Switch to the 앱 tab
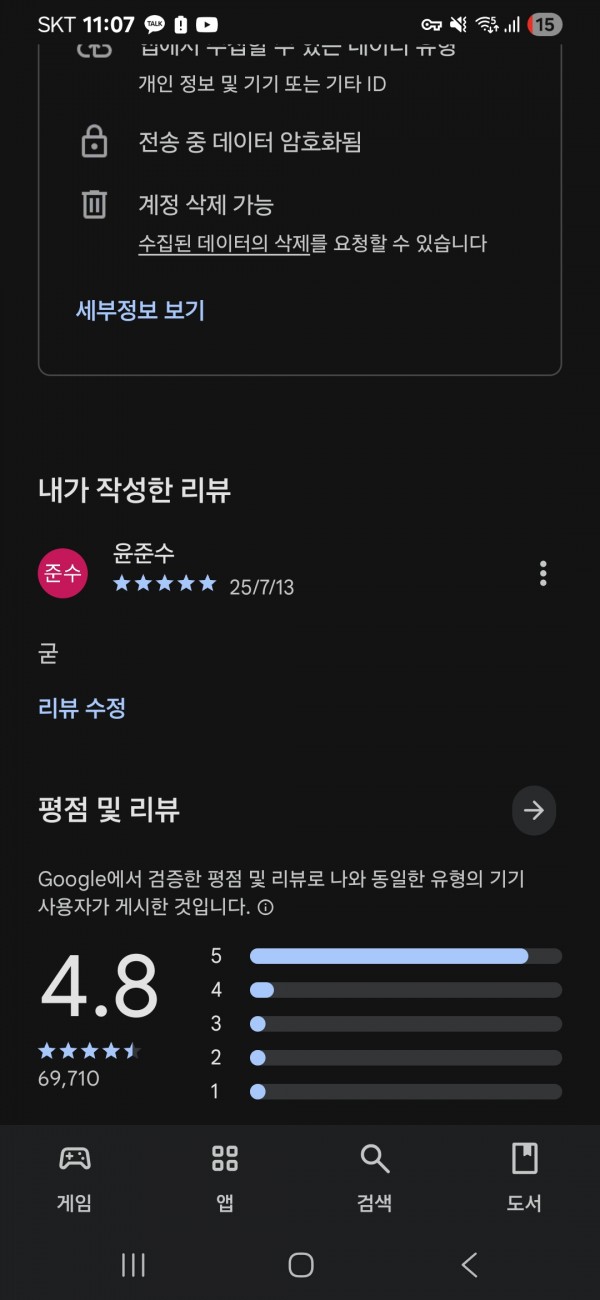Image resolution: width=600 pixels, height=1300 pixels. tap(225, 1178)
